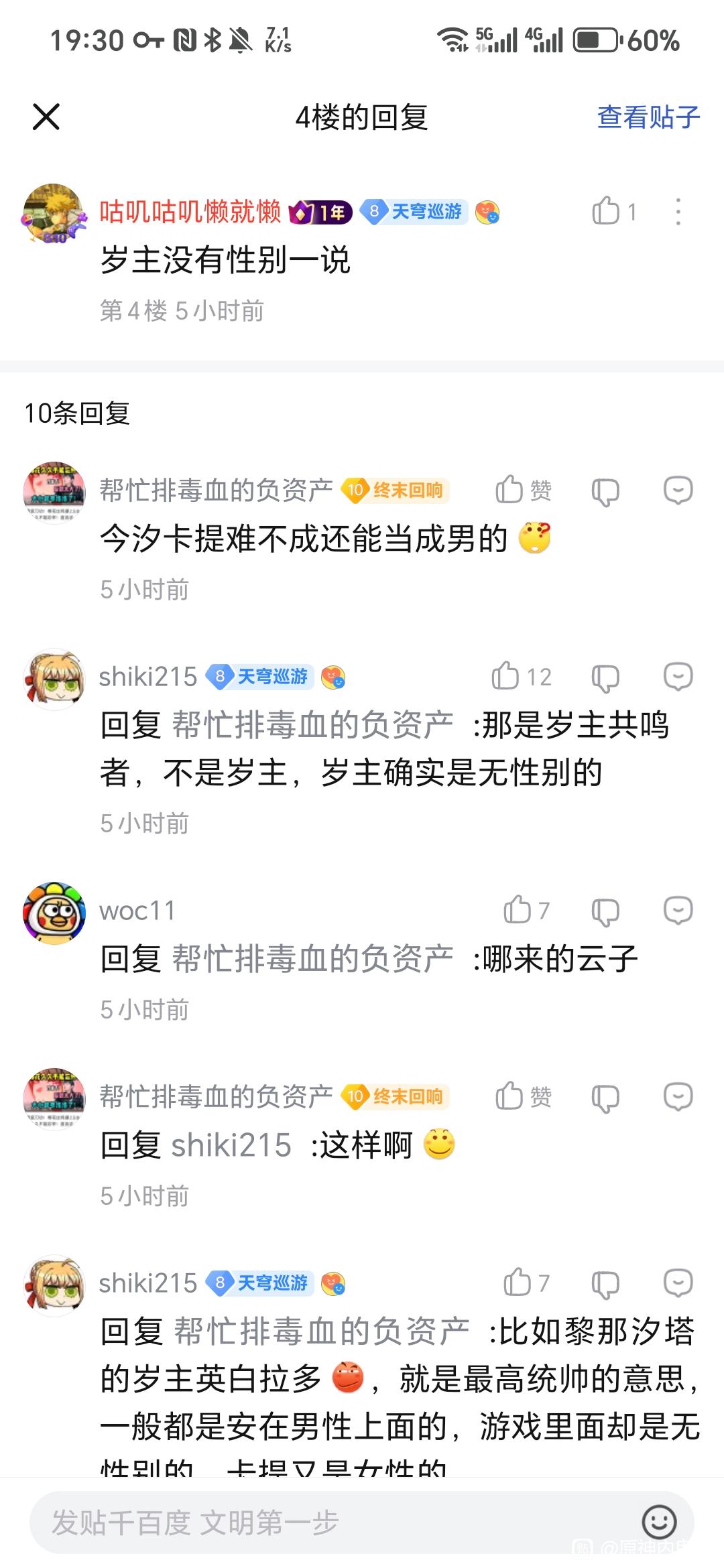Open emoji picker in reply box
This screenshot has height=1568, width=724.
pyautogui.click(x=659, y=1522)
